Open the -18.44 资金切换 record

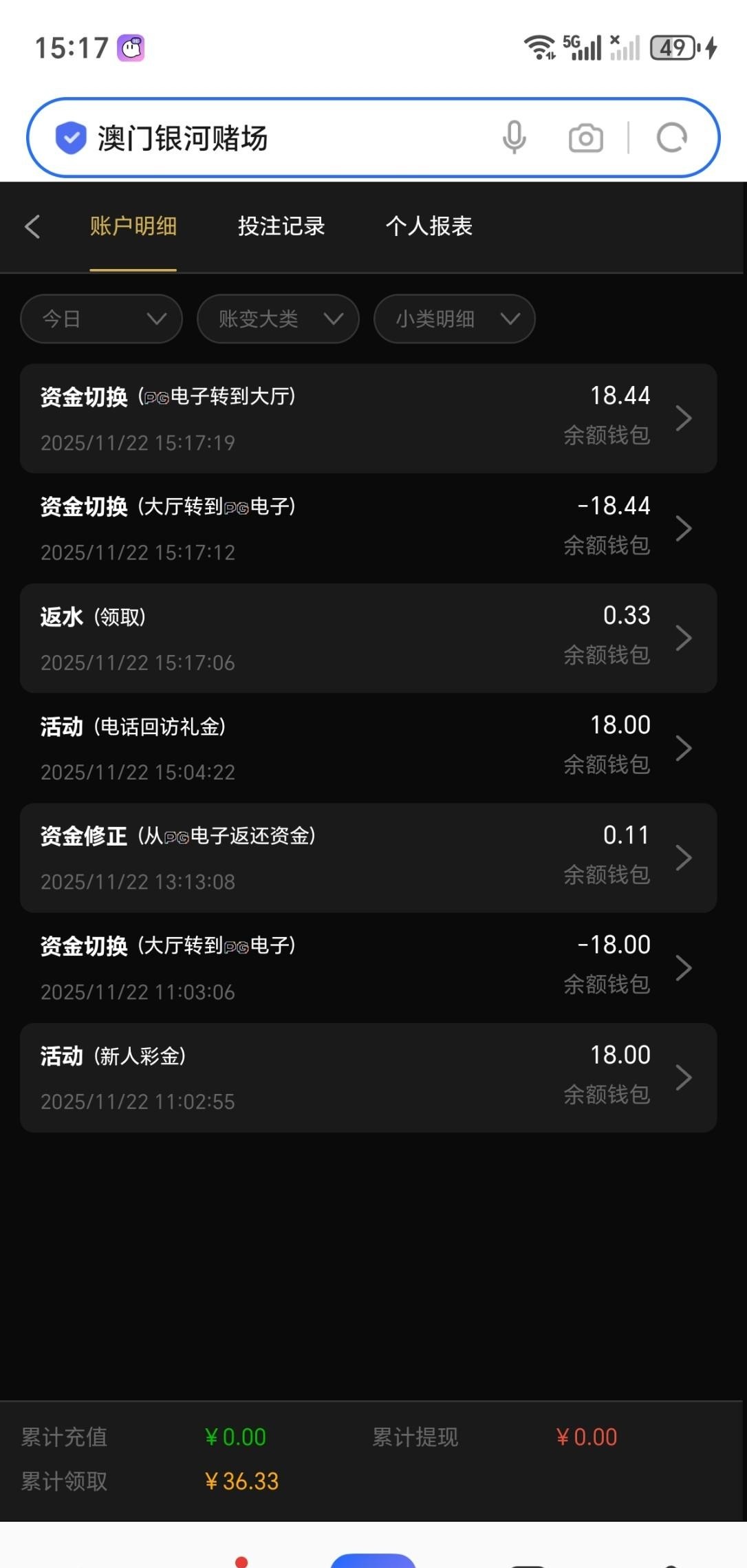368,528
